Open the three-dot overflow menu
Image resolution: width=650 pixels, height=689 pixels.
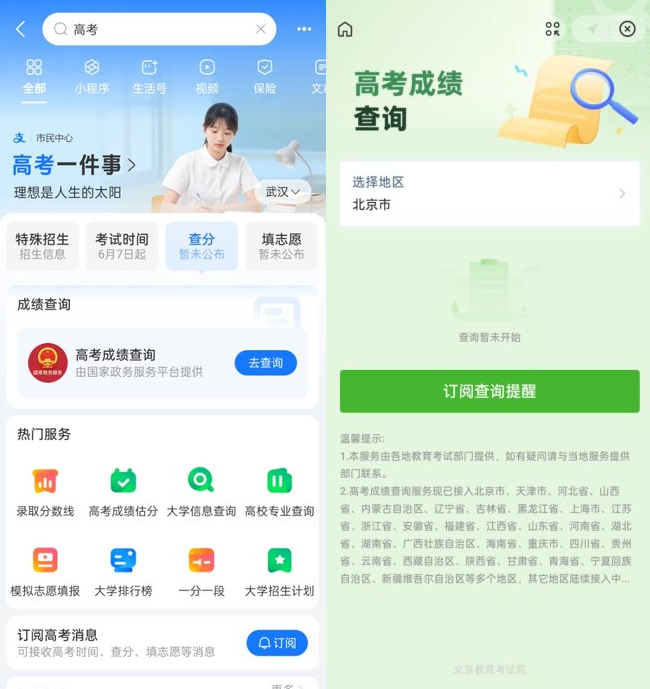(304, 29)
